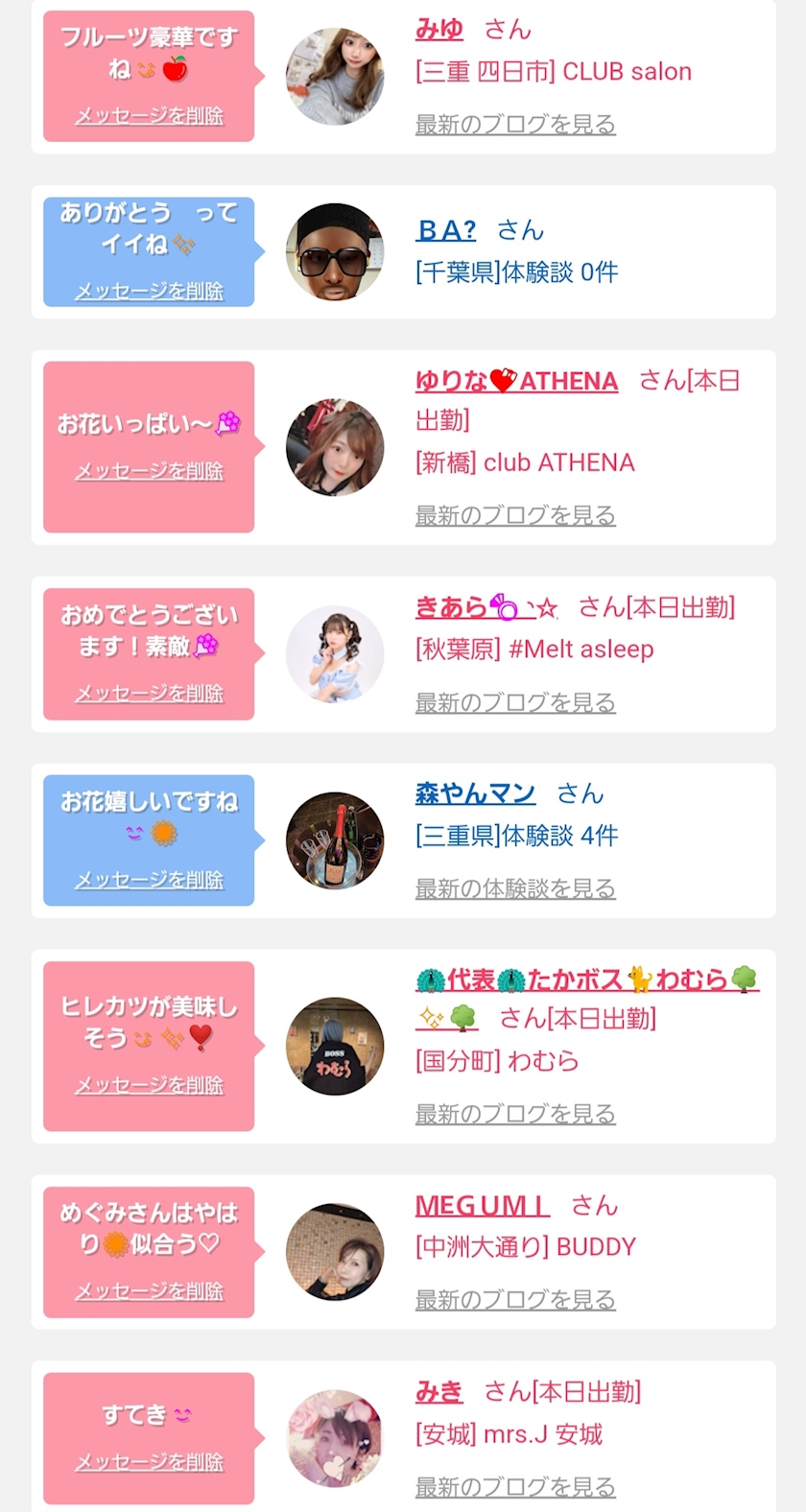Screen dimensions: 806x1512
Task: View 森やんマン's latest 体験談
Action: 515,888
